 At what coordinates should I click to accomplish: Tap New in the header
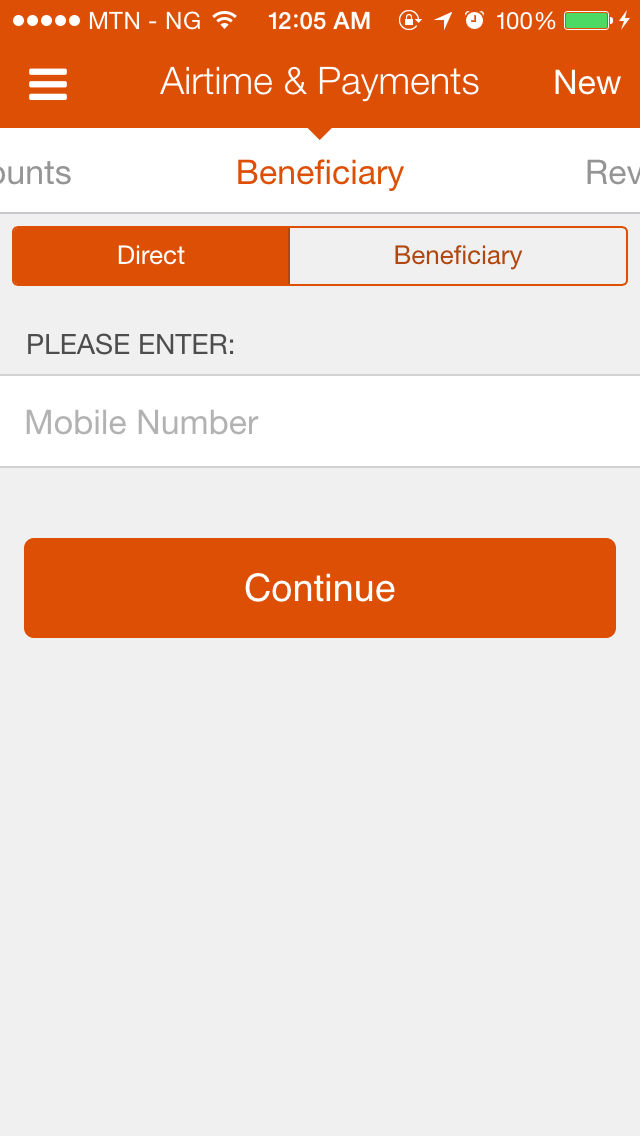click(x=587, y=83)
